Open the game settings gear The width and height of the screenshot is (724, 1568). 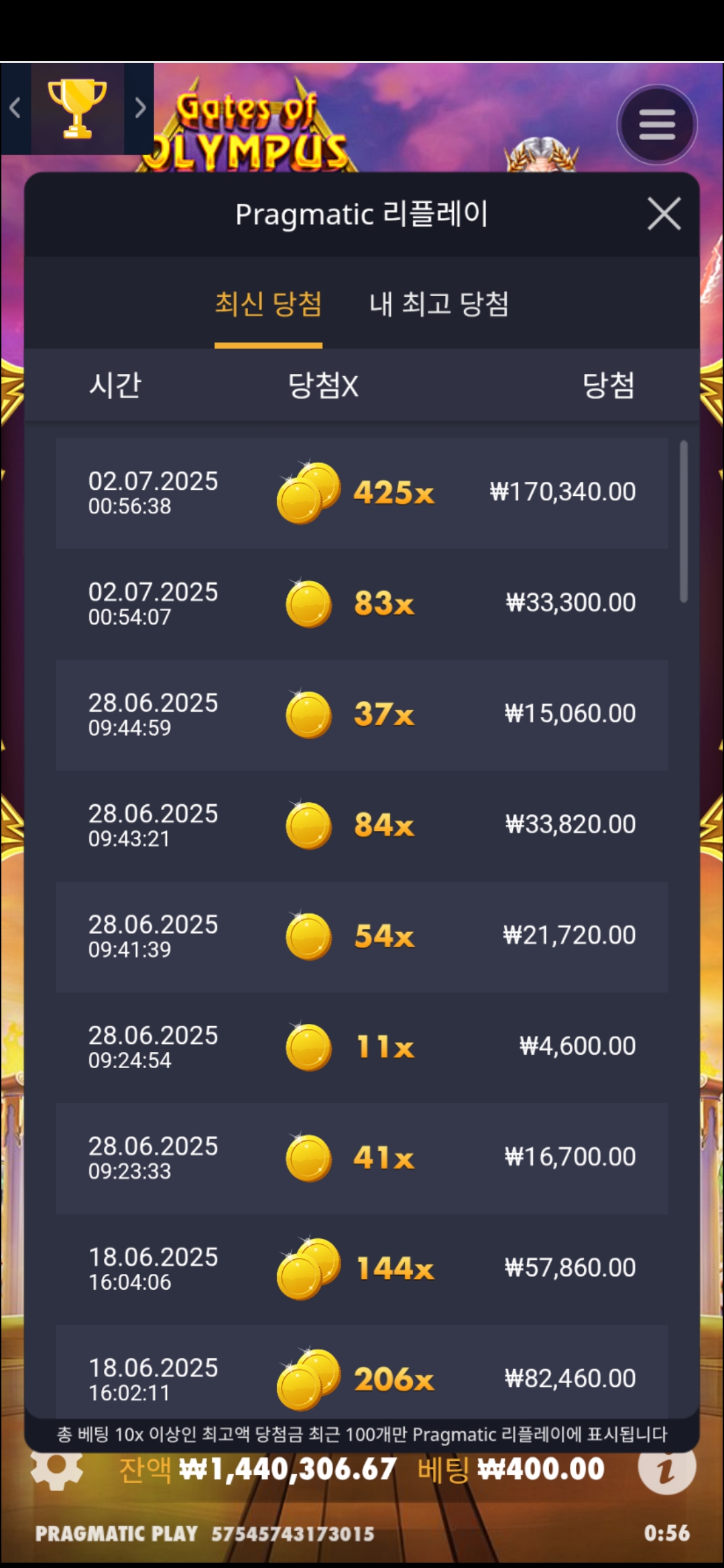coord(57,1469)
